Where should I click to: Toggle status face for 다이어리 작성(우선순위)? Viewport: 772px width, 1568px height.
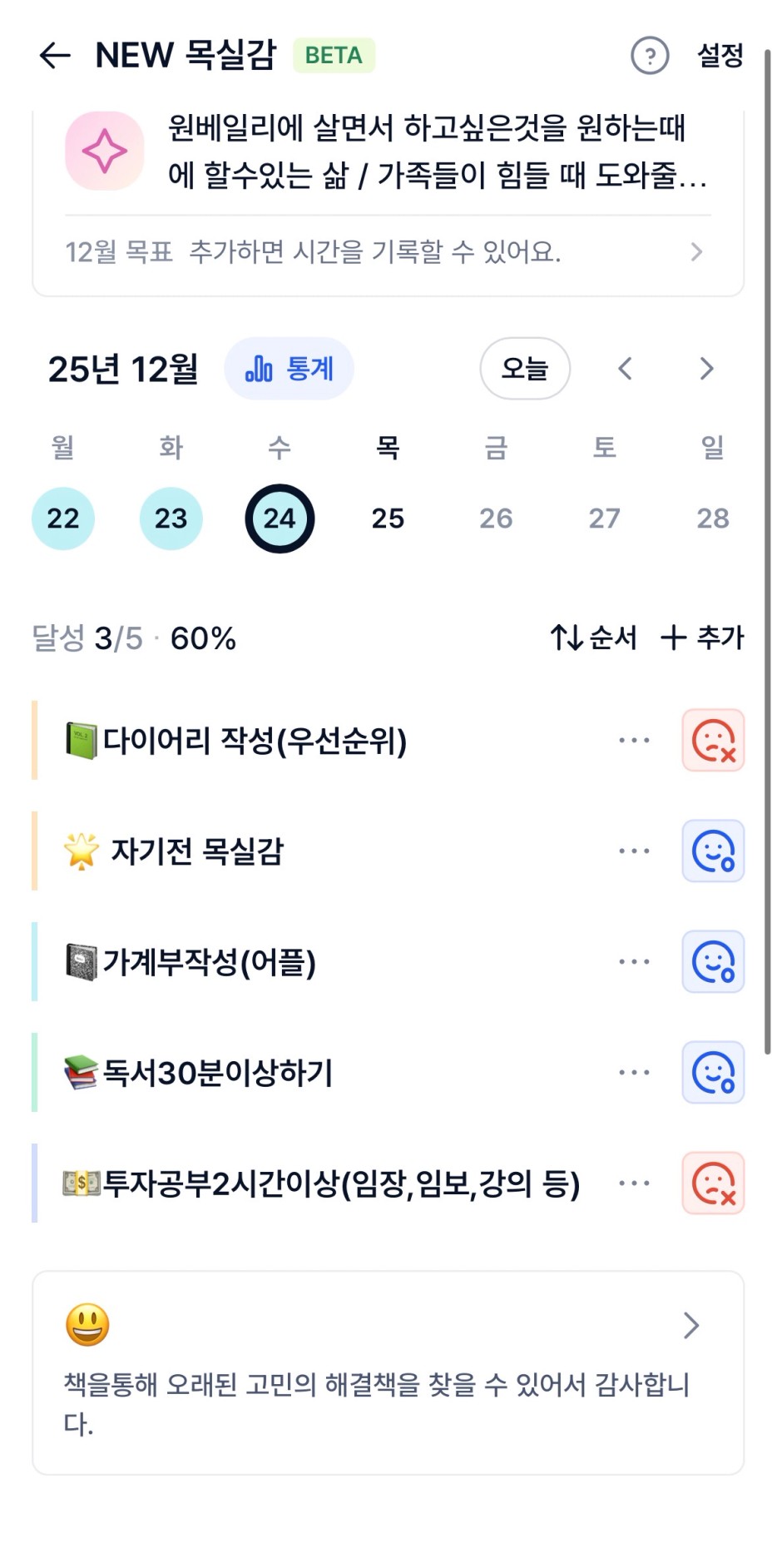[713, 740]
